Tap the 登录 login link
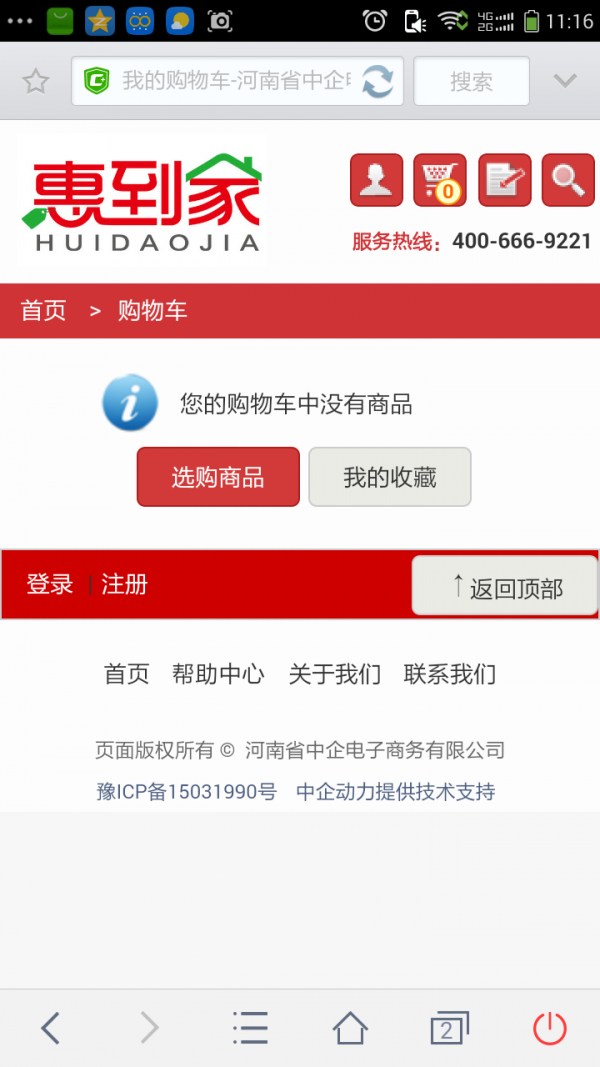Viewport: 600px width, 1067px height. [50, 584]
